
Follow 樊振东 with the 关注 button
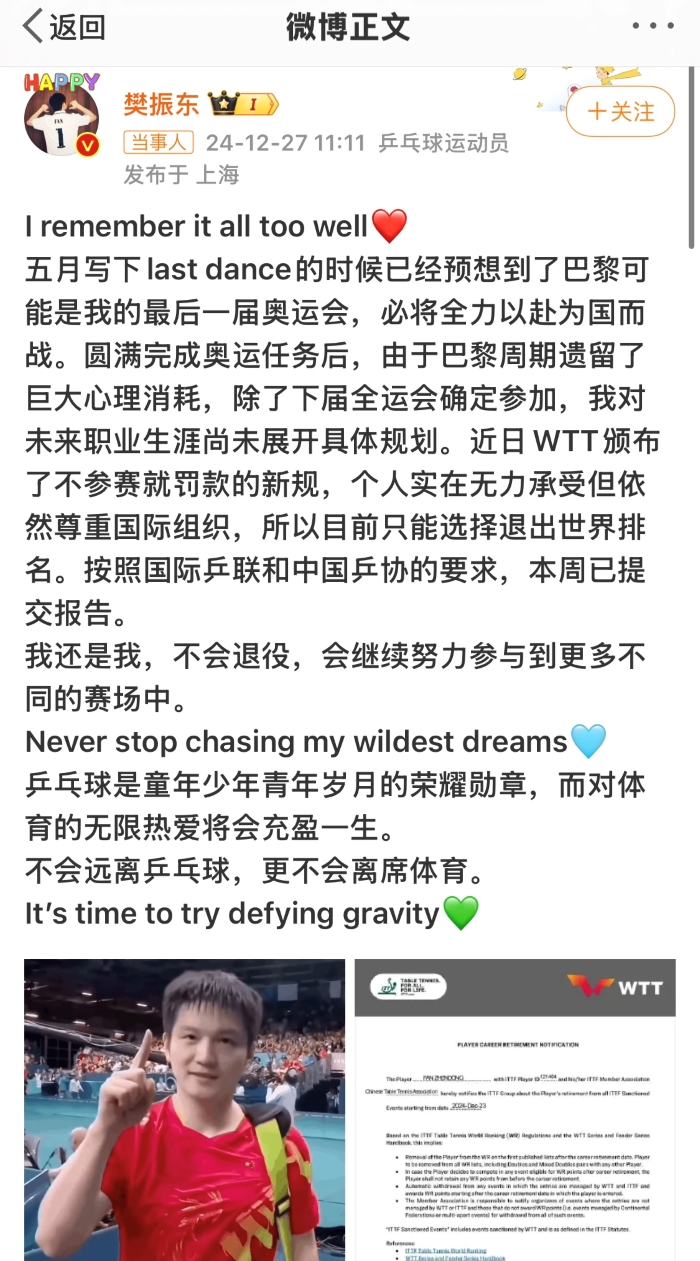point(620,111)
